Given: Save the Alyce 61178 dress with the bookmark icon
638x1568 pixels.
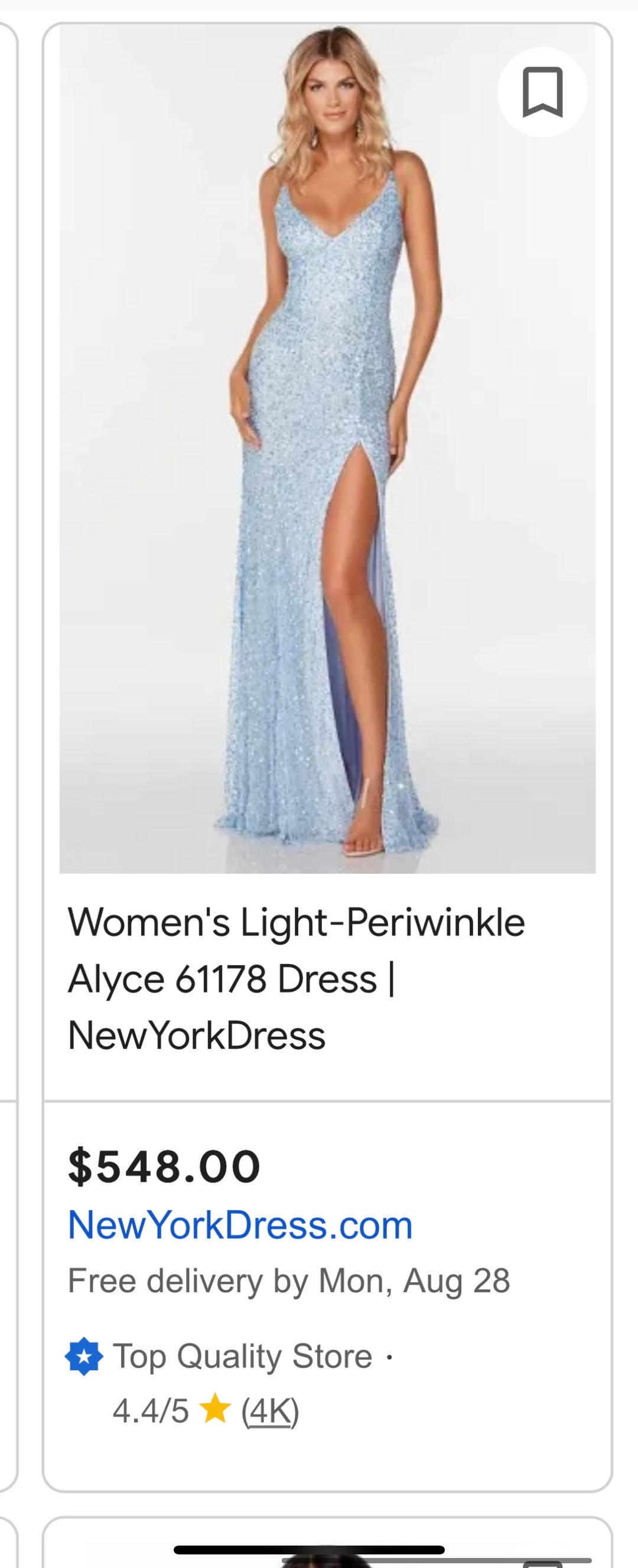Looking at the screenshot, I should pyautogui.click(x=542, y=92).
